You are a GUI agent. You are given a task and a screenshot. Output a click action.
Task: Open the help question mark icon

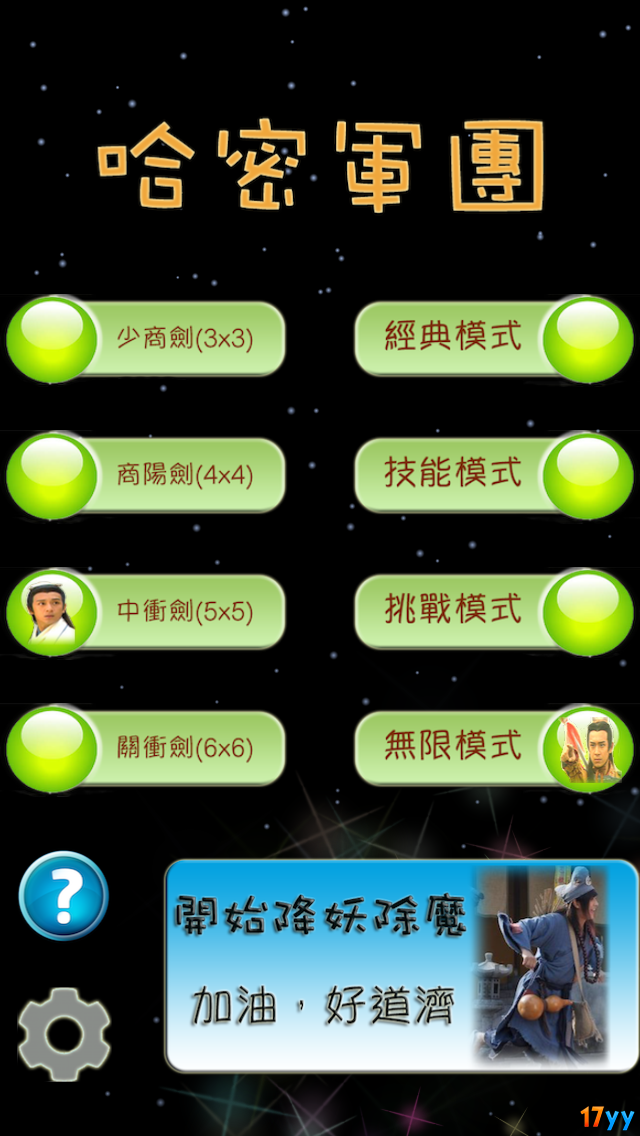pyautogui.click(x=64, y=895)
